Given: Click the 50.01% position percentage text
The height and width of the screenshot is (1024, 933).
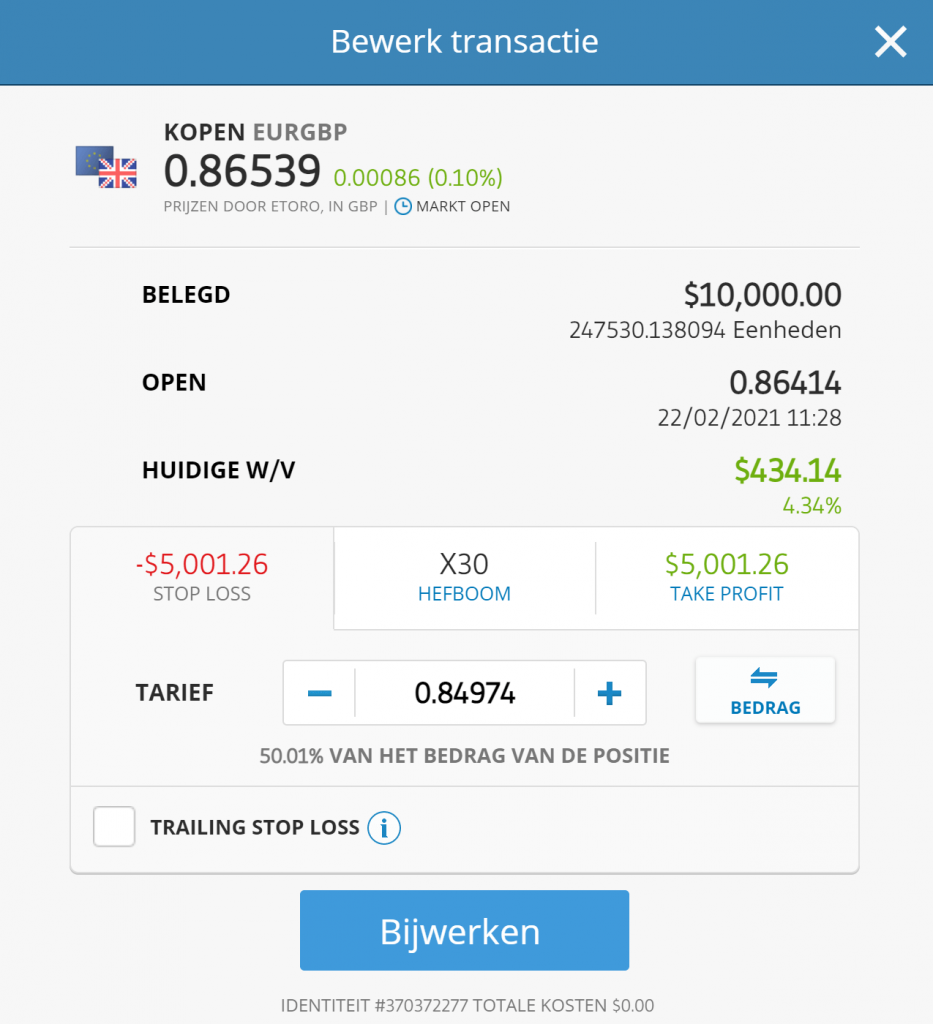Looking at the screenshot, I should (464, 756).
